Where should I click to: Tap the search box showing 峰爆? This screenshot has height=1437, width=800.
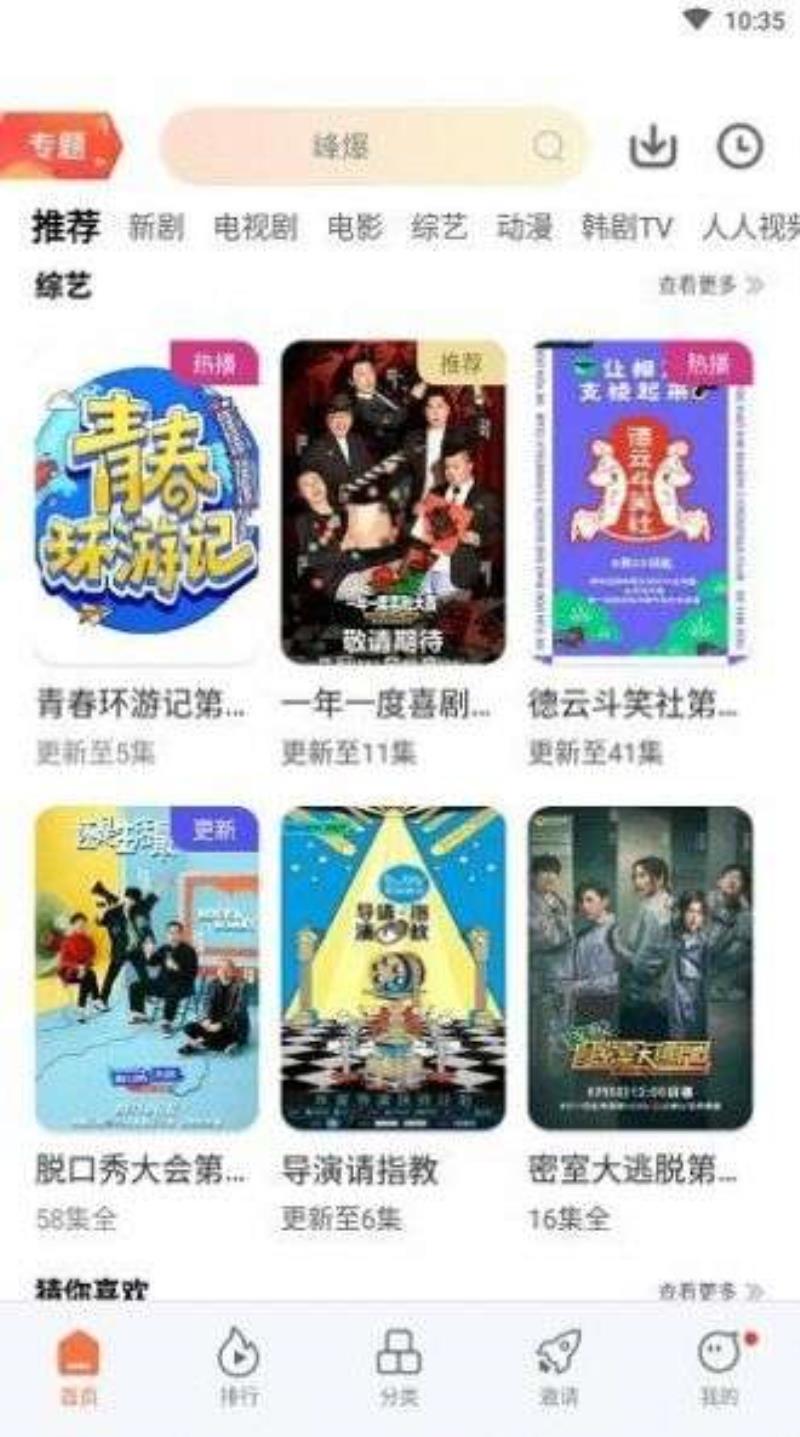pos(372,147)
